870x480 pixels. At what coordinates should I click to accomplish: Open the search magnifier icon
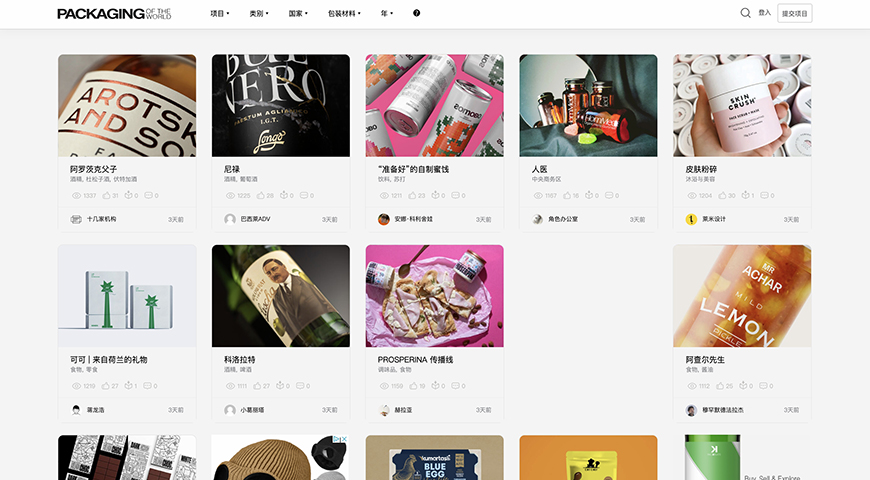pos(745,13)
